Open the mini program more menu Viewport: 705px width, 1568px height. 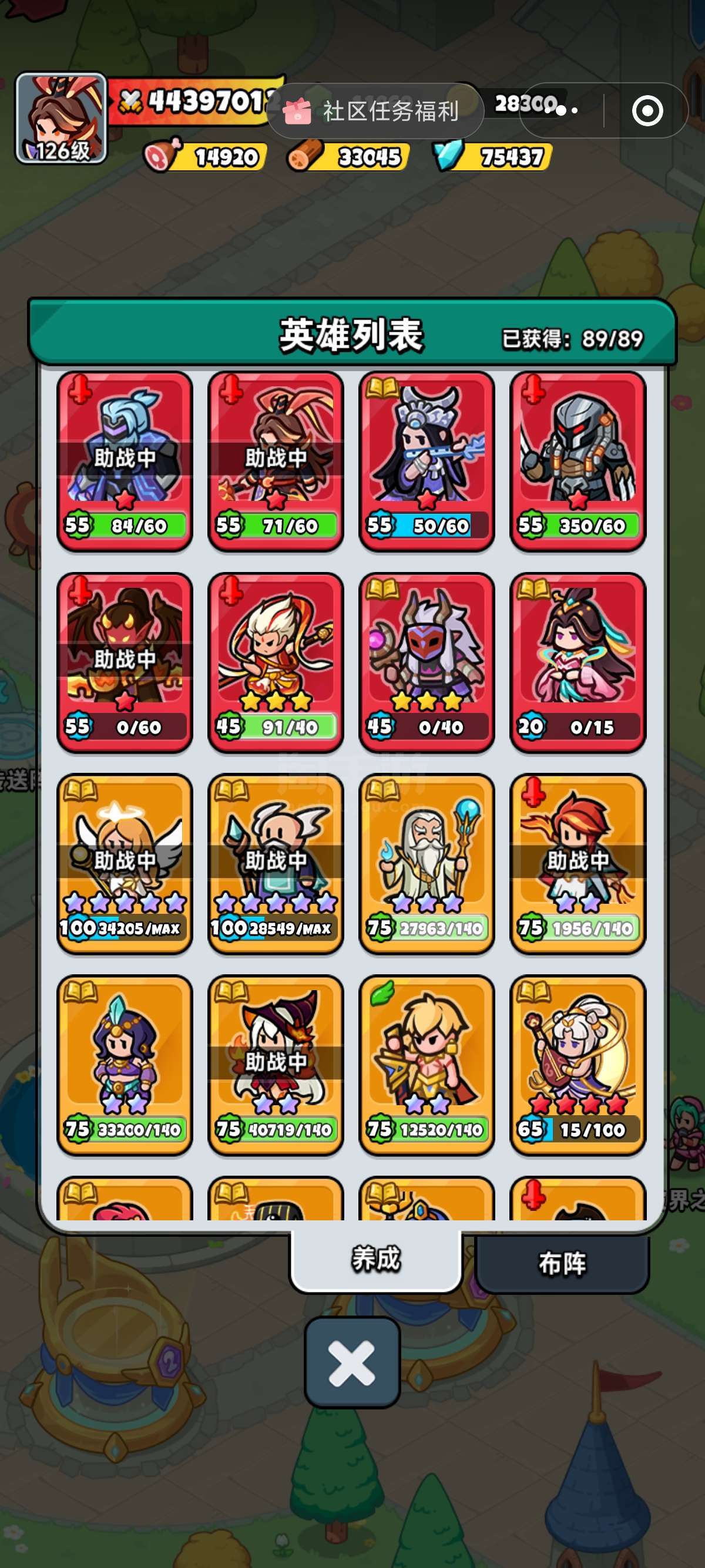(561, 111)
